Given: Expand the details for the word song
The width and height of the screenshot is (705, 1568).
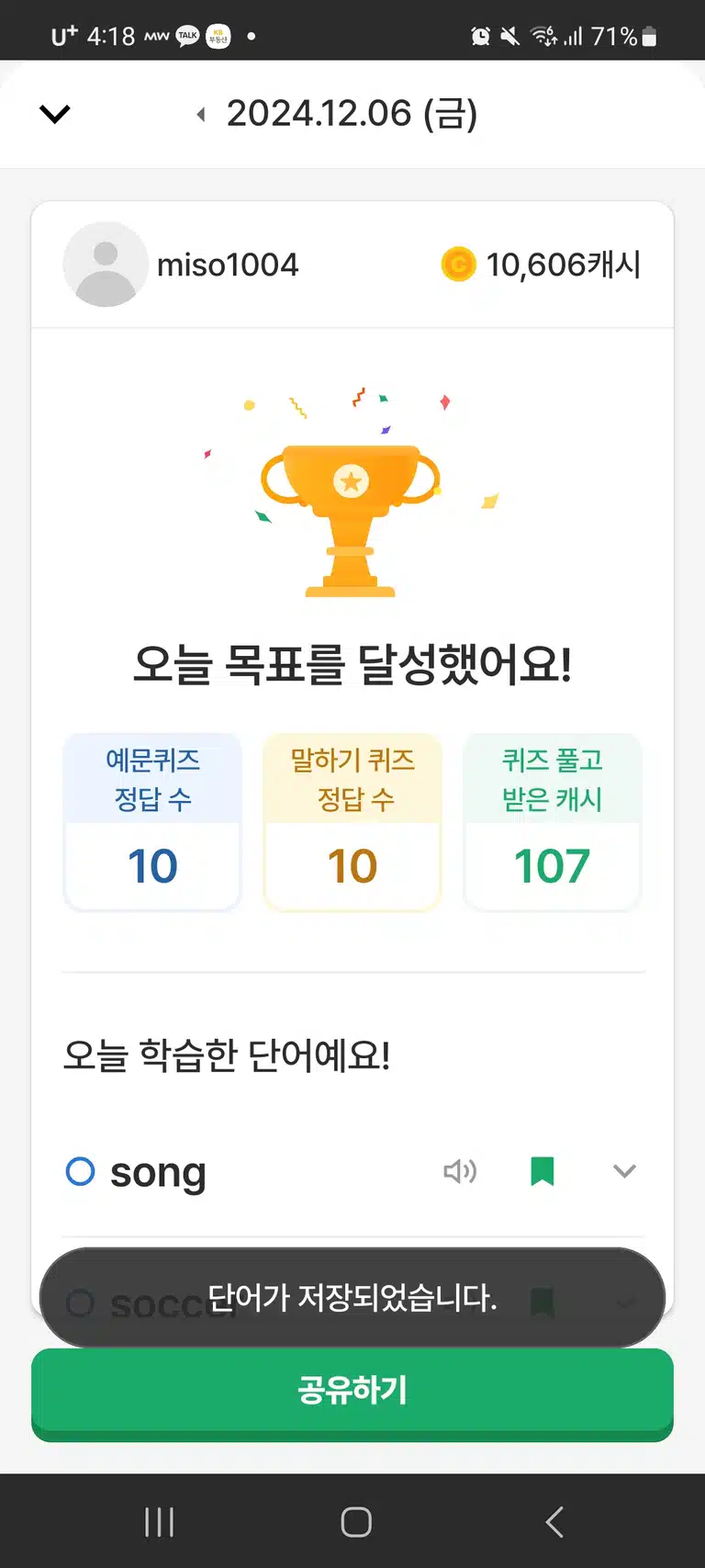Looking at the screenshot, I should click(624, 1171).
